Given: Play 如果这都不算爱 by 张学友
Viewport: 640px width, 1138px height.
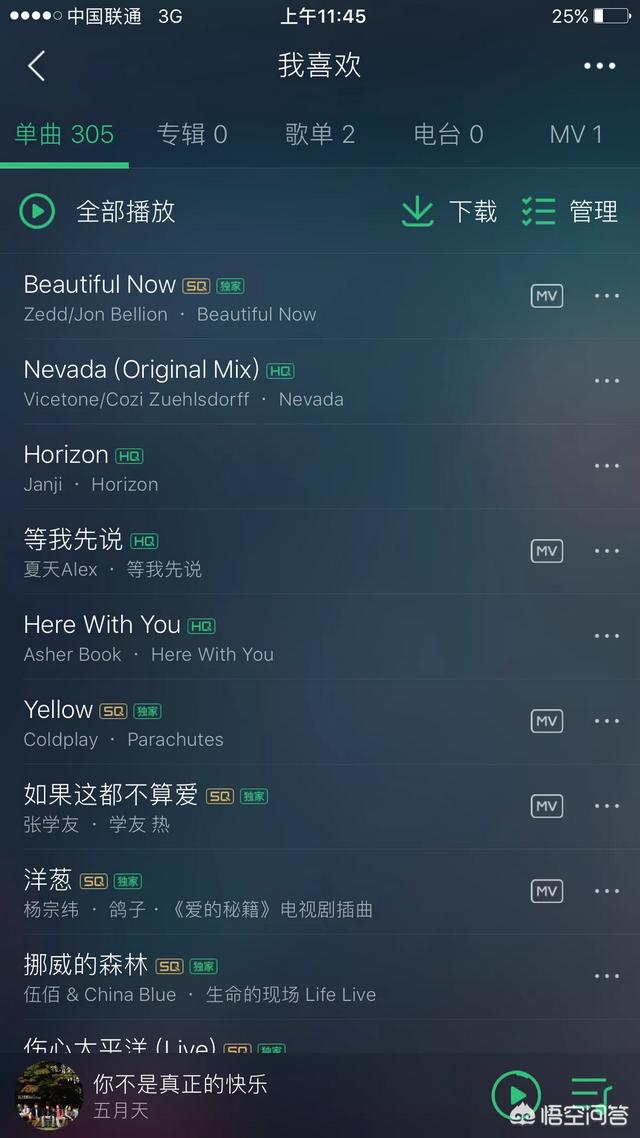Looking at the screenshot, I should coord(200,808).
